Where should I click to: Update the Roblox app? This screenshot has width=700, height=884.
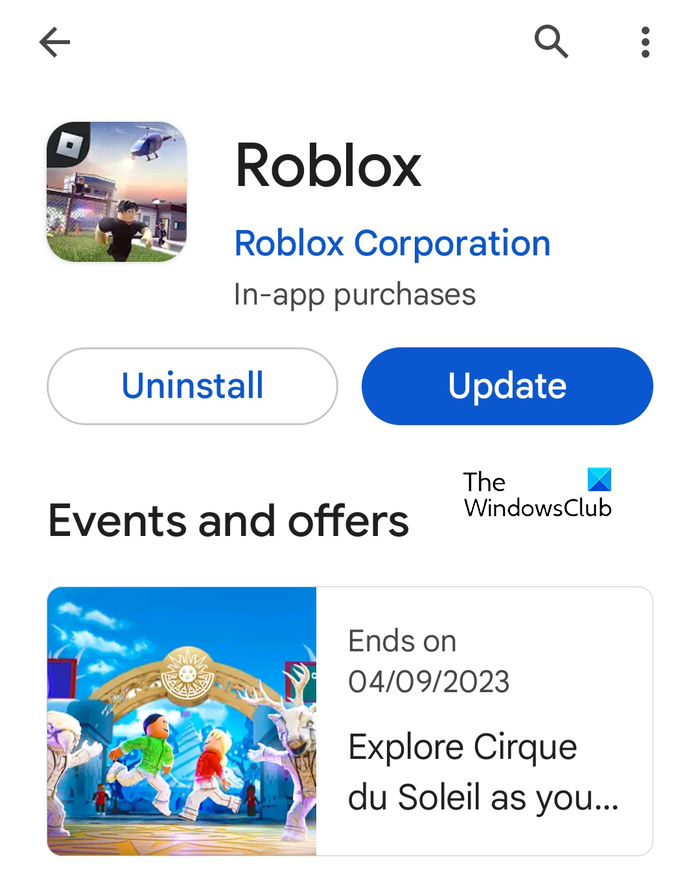[507, 386]
